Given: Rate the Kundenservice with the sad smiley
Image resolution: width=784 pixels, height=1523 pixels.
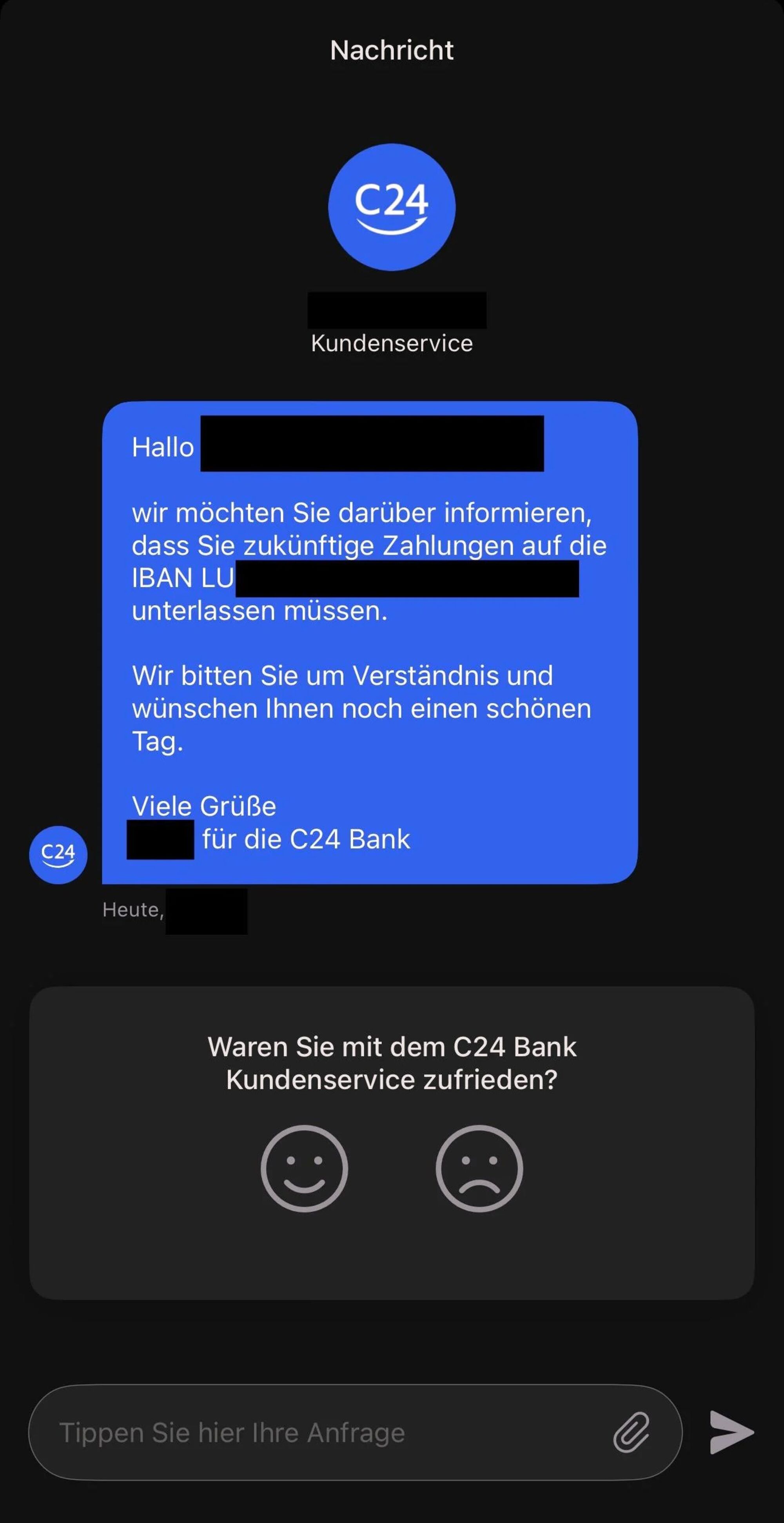Looking at the screenshot, I should click(x=479, y=1168).
